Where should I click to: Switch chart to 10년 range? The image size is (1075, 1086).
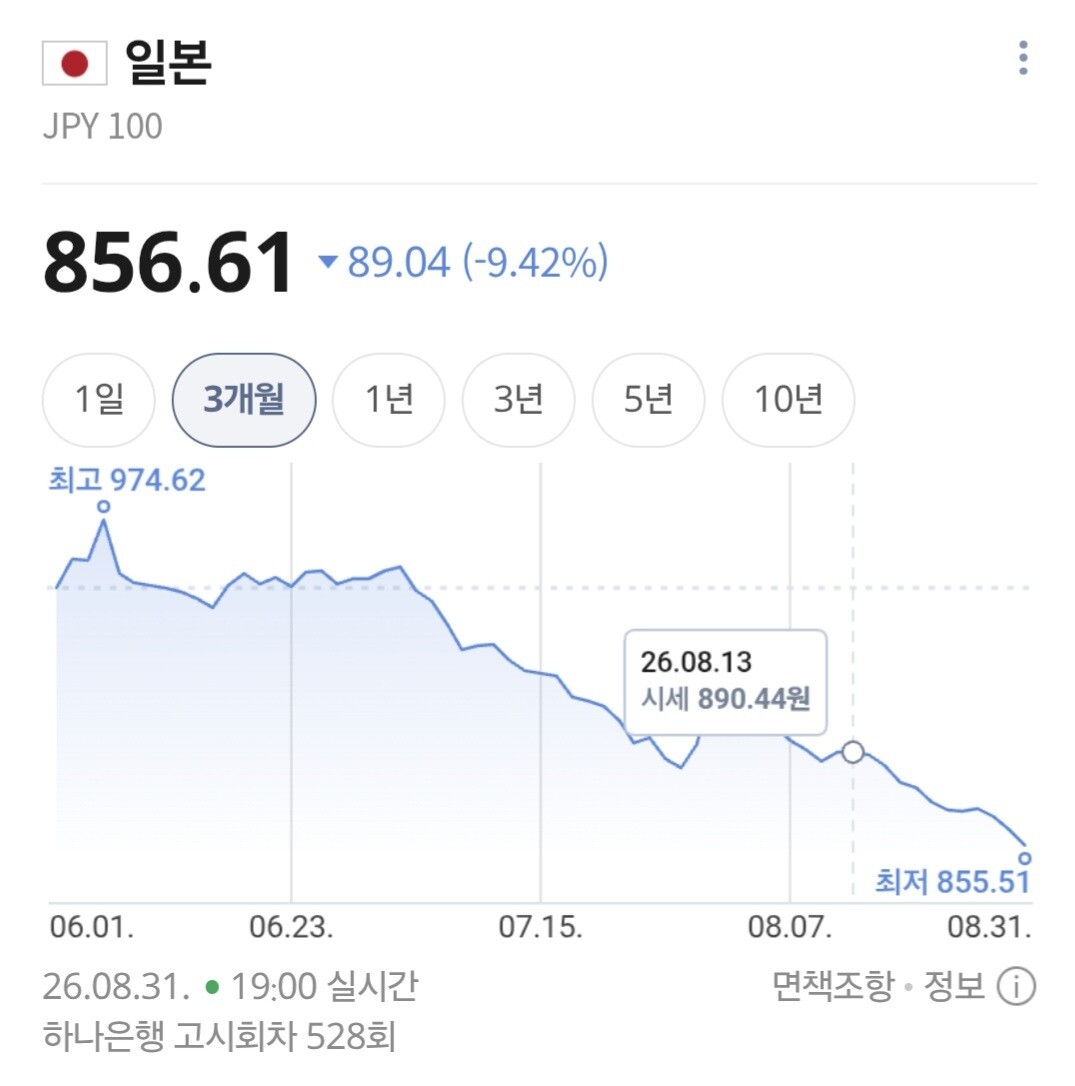click(x=788, y=400)
